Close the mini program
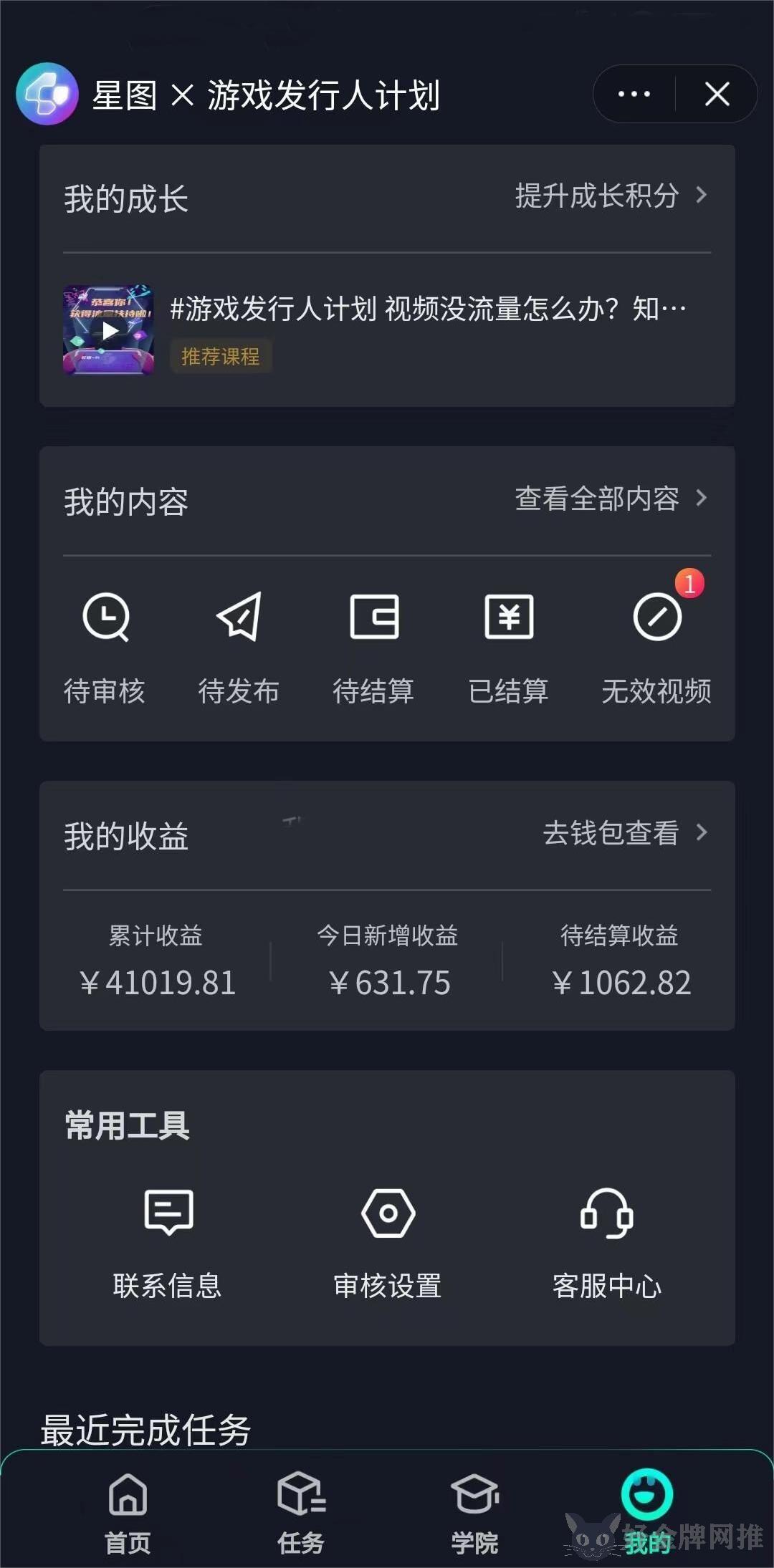Viewport: 774px width, 1568px height. [717, 94]
